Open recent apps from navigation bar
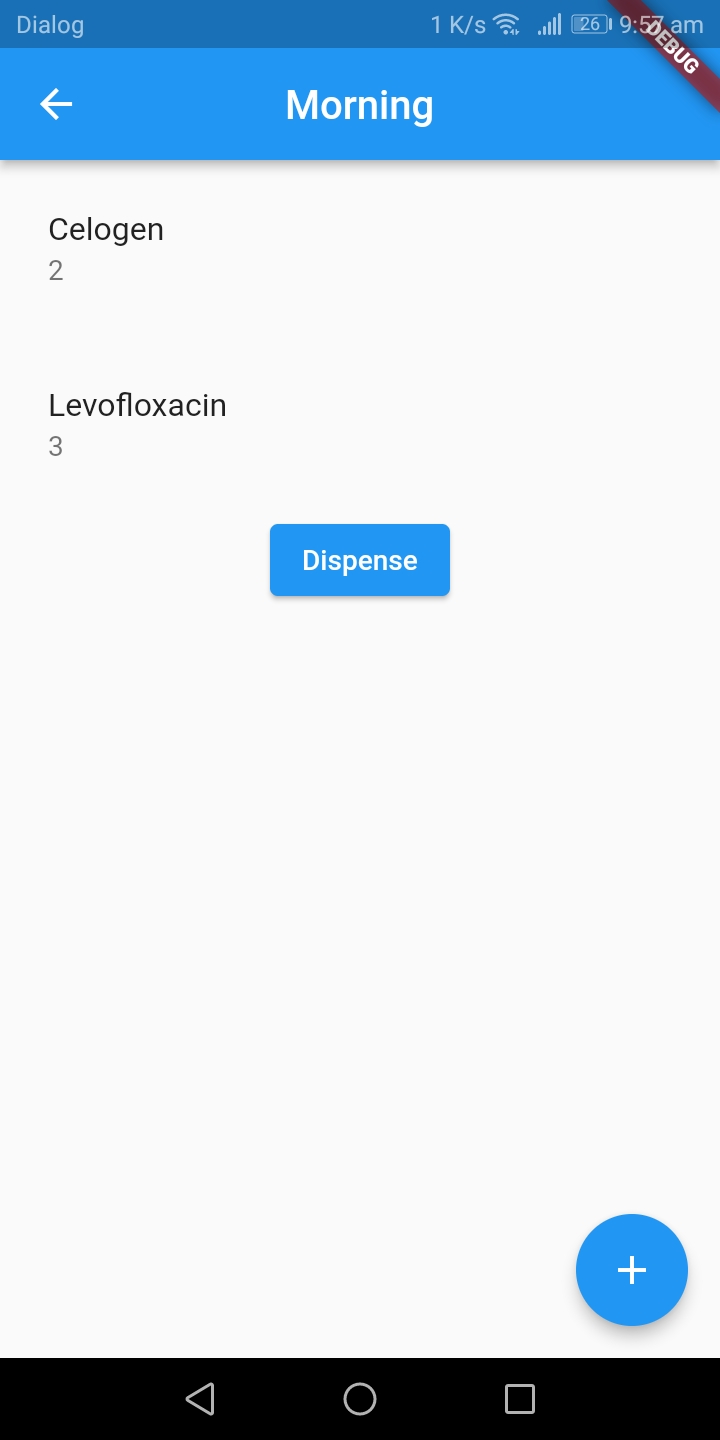The image size is (720, 1440). click(520, 1399)
